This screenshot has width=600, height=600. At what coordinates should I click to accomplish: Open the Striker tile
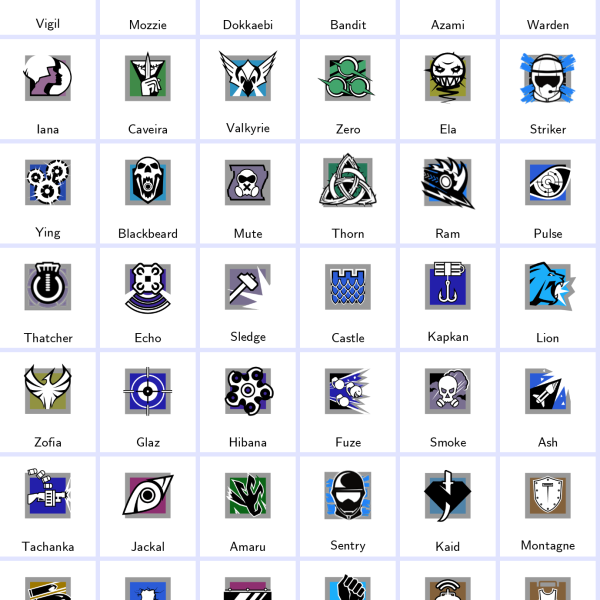(548, 78)
